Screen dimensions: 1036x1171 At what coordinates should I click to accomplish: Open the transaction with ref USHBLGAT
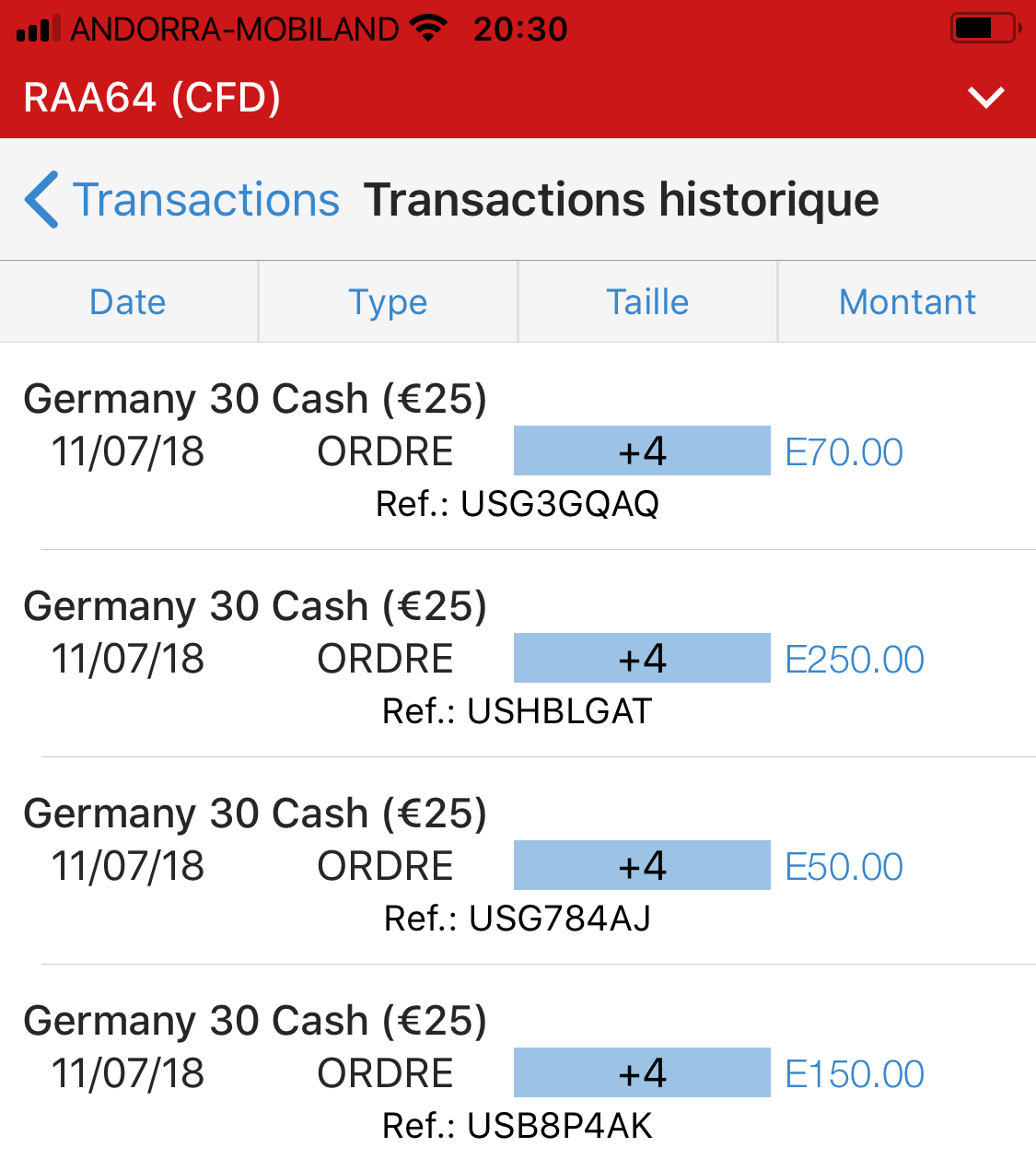coord(518,659)
